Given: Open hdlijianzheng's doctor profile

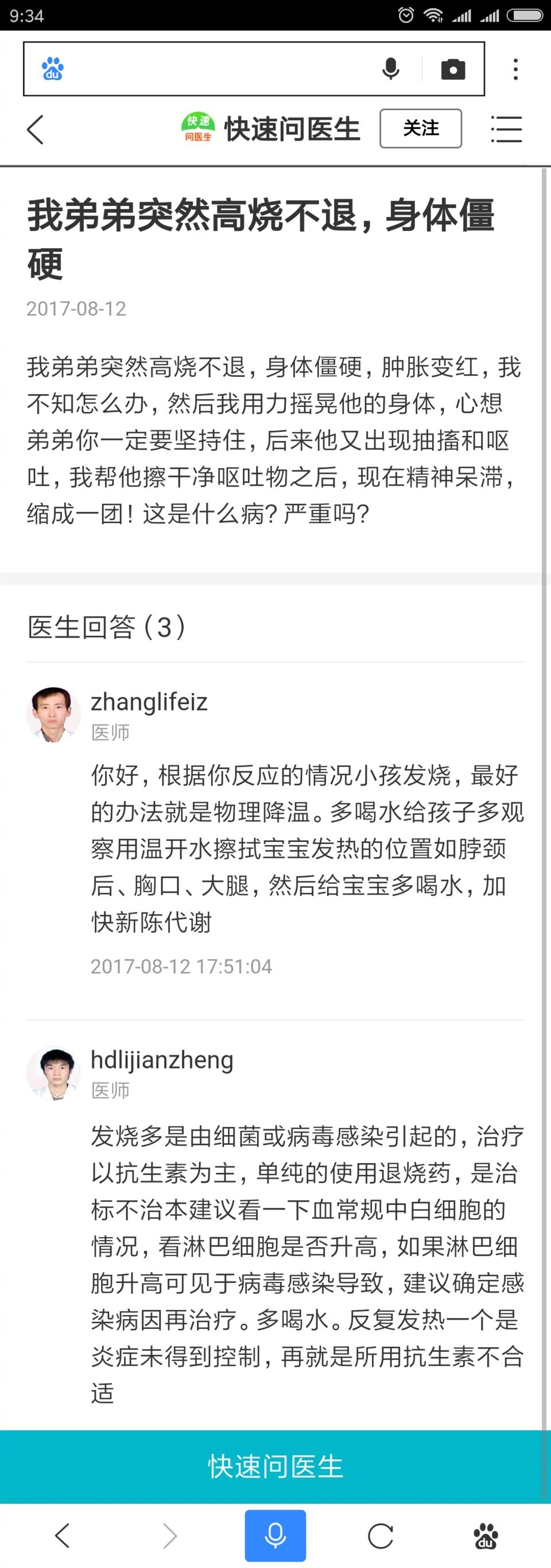Looking at the screenshot, I should (x=161, y=1059).
